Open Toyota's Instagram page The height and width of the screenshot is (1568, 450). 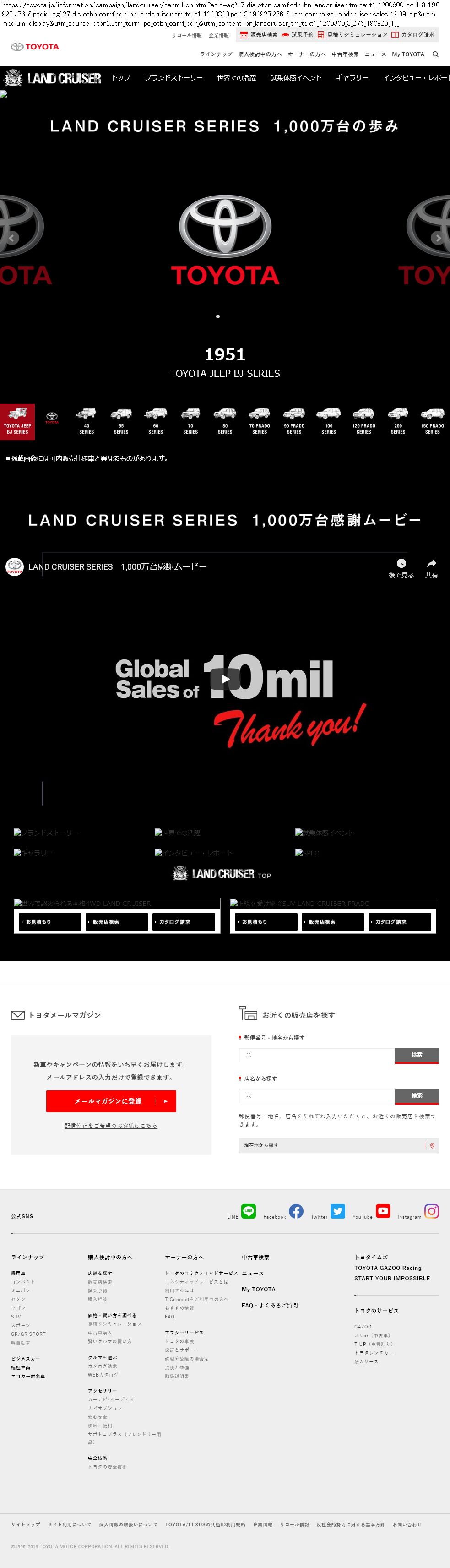431,1211
